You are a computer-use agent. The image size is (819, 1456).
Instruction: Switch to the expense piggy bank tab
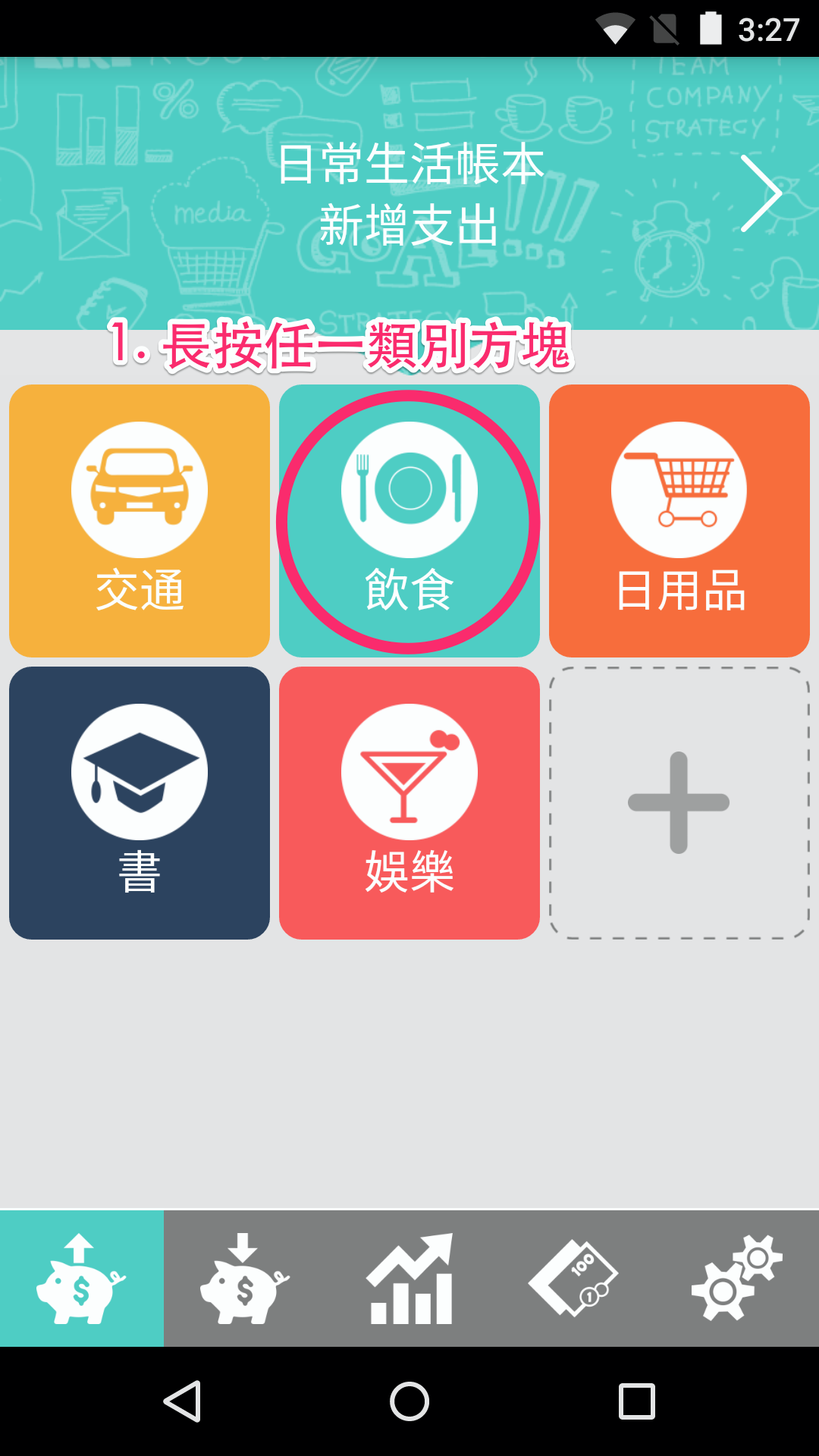[81, 1279]
